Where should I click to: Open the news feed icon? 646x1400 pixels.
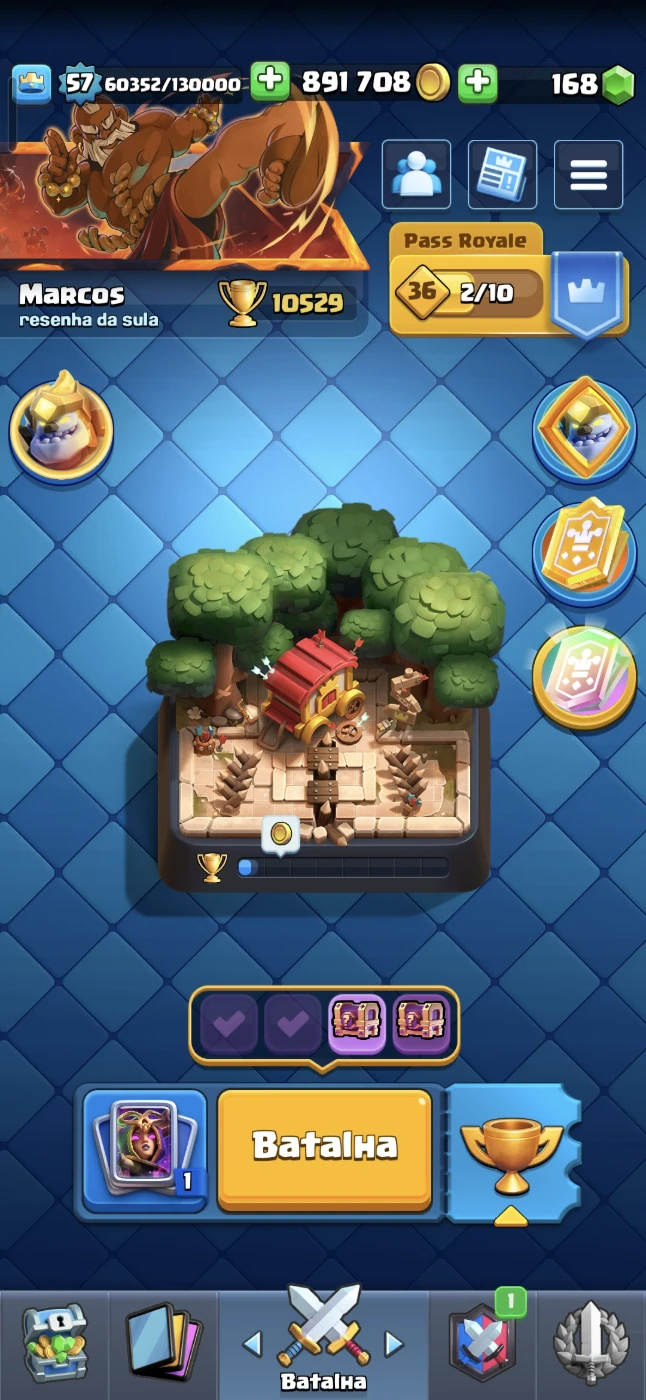coord(502,175)
